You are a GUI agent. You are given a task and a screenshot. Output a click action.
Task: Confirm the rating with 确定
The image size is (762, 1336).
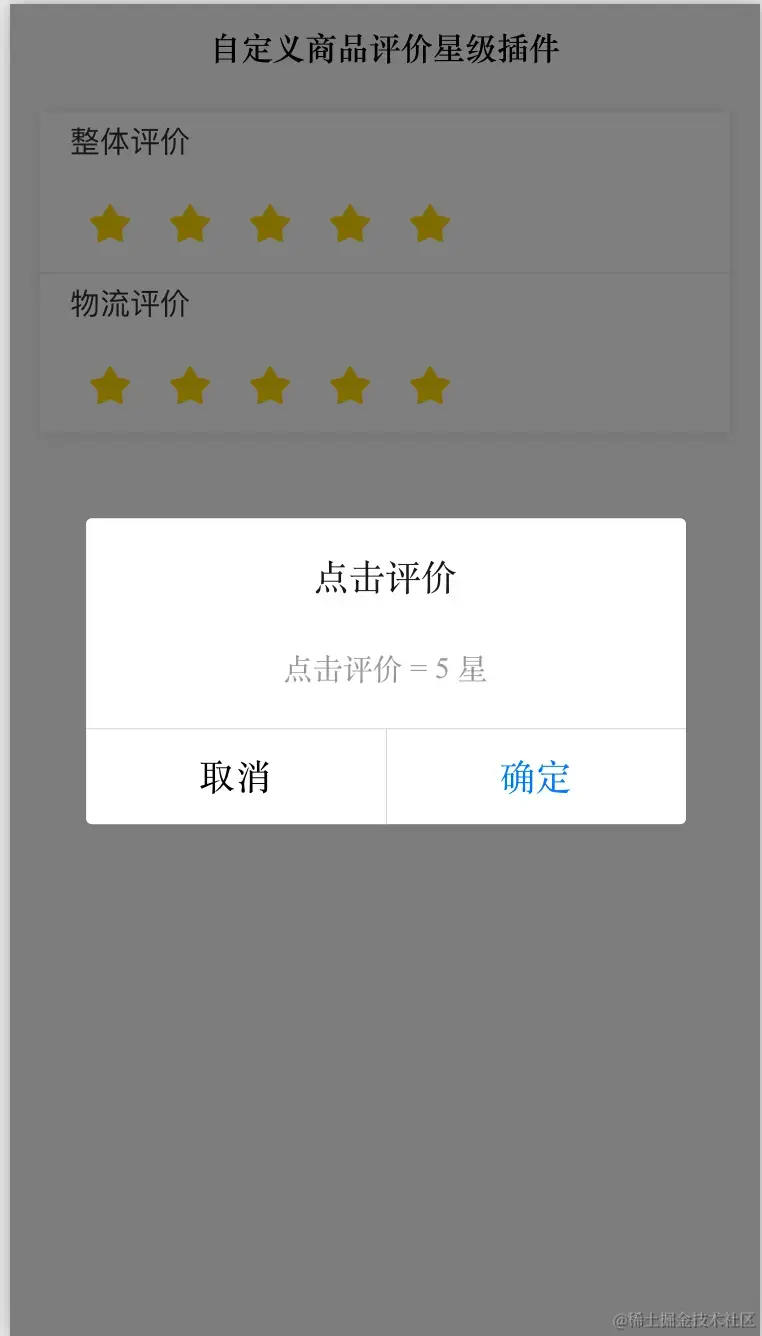pos(536,777)
